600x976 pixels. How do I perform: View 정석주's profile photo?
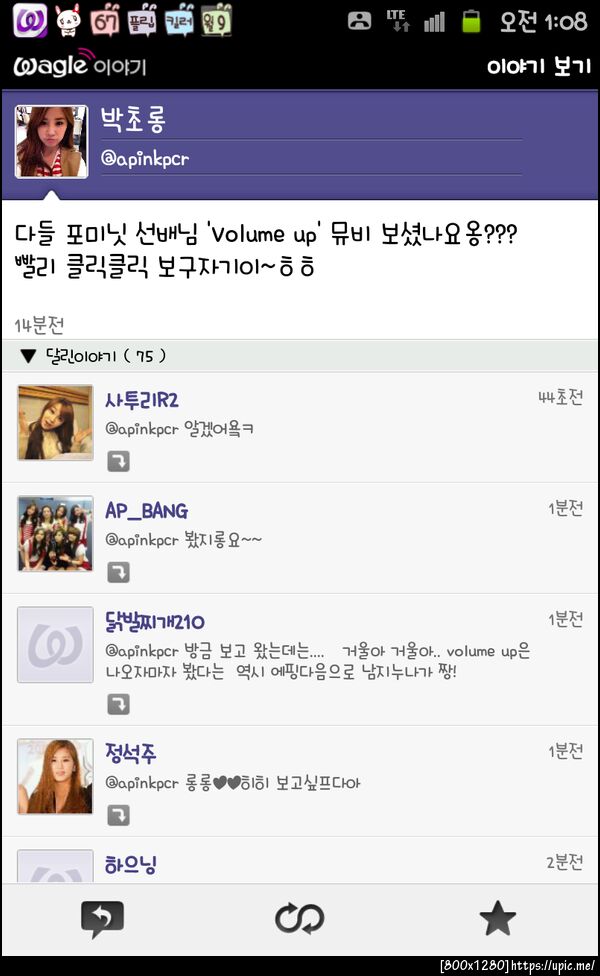click(x=55, y=776)
